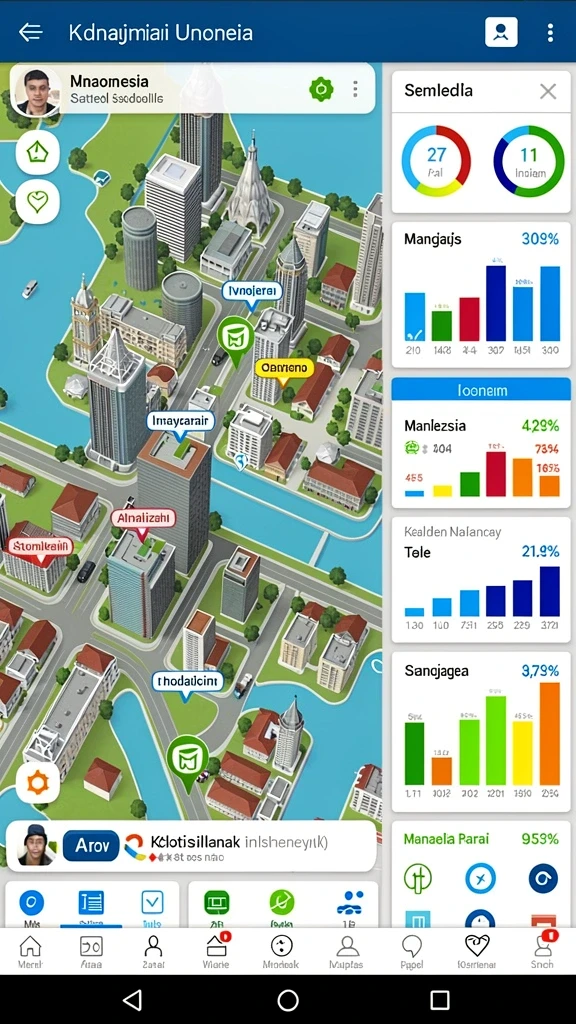Tap the system home button
This screenshot has height=1024, width=576.
click(287, 1000)
